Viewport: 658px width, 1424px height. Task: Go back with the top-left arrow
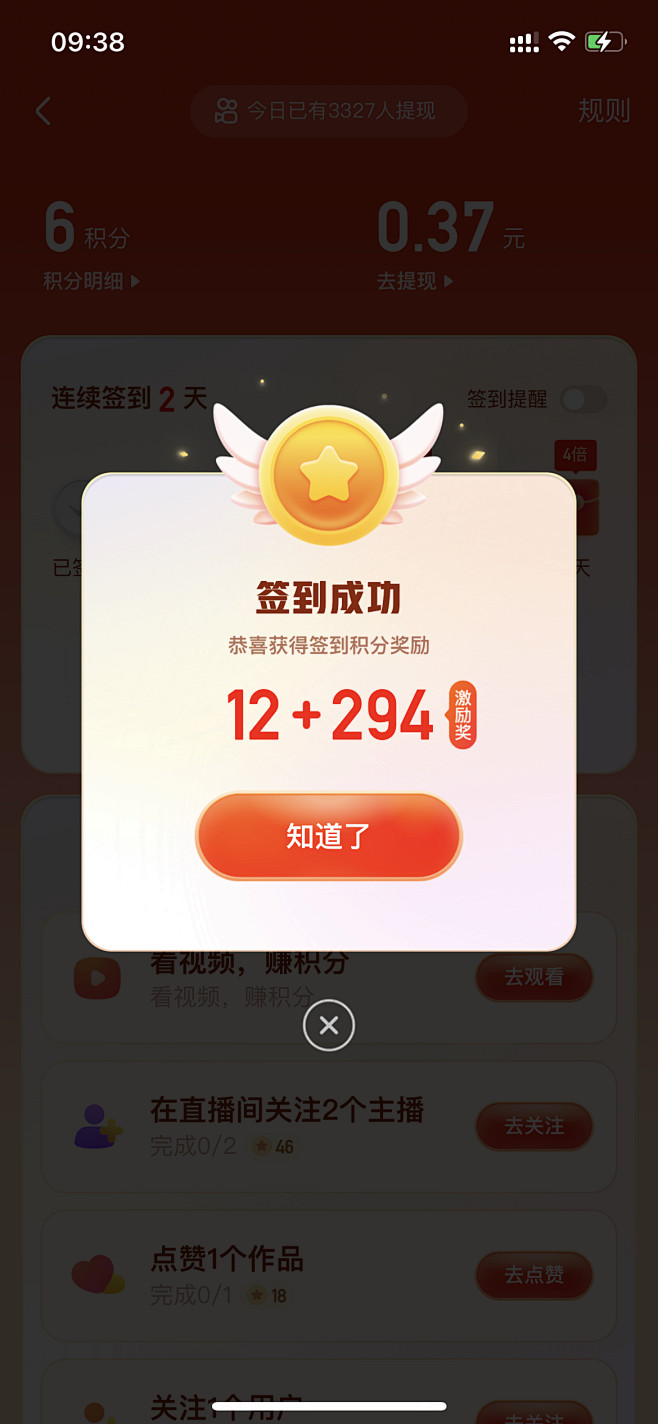43,110
